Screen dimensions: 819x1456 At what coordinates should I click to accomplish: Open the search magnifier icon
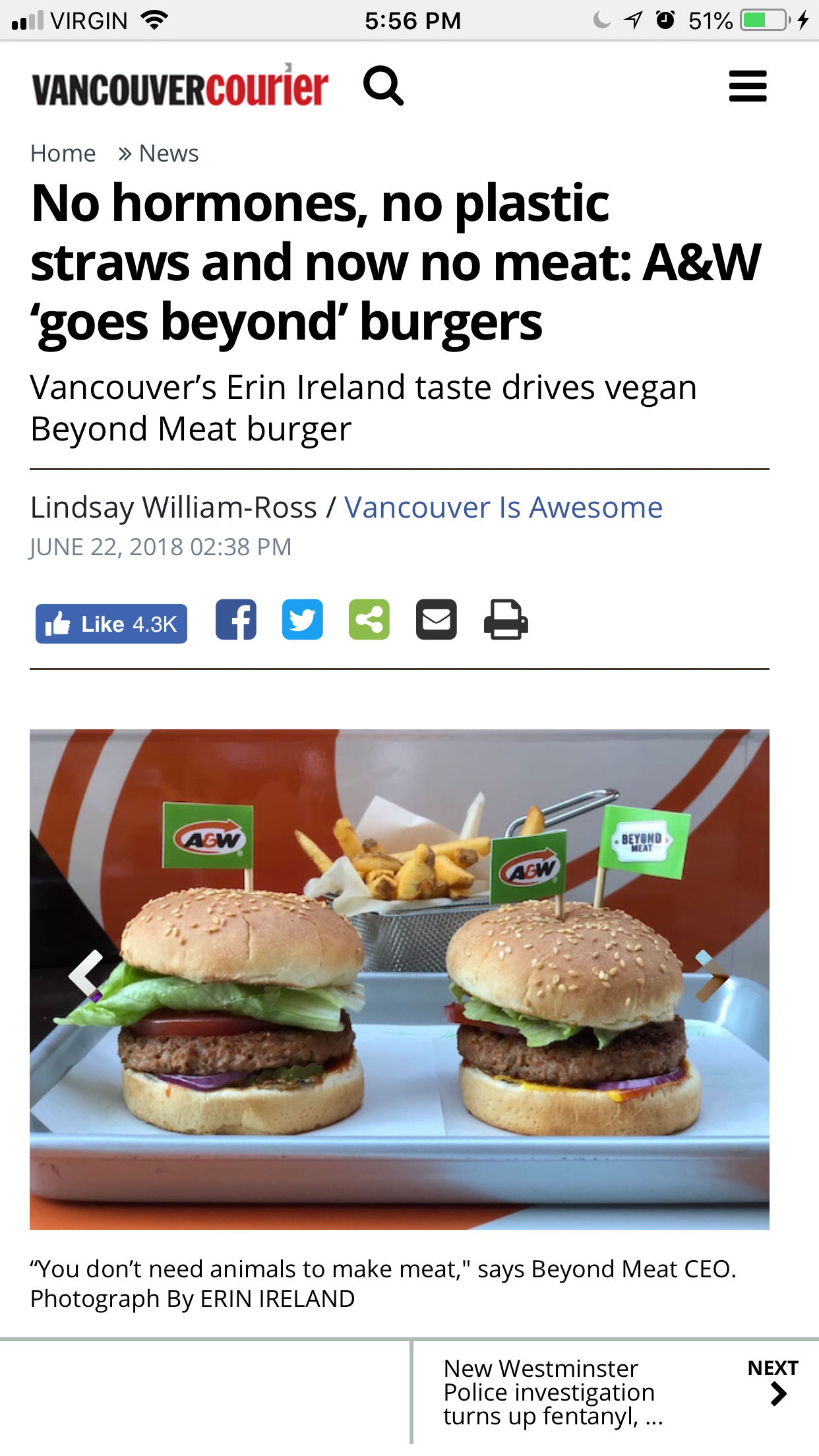pos(383,86)
